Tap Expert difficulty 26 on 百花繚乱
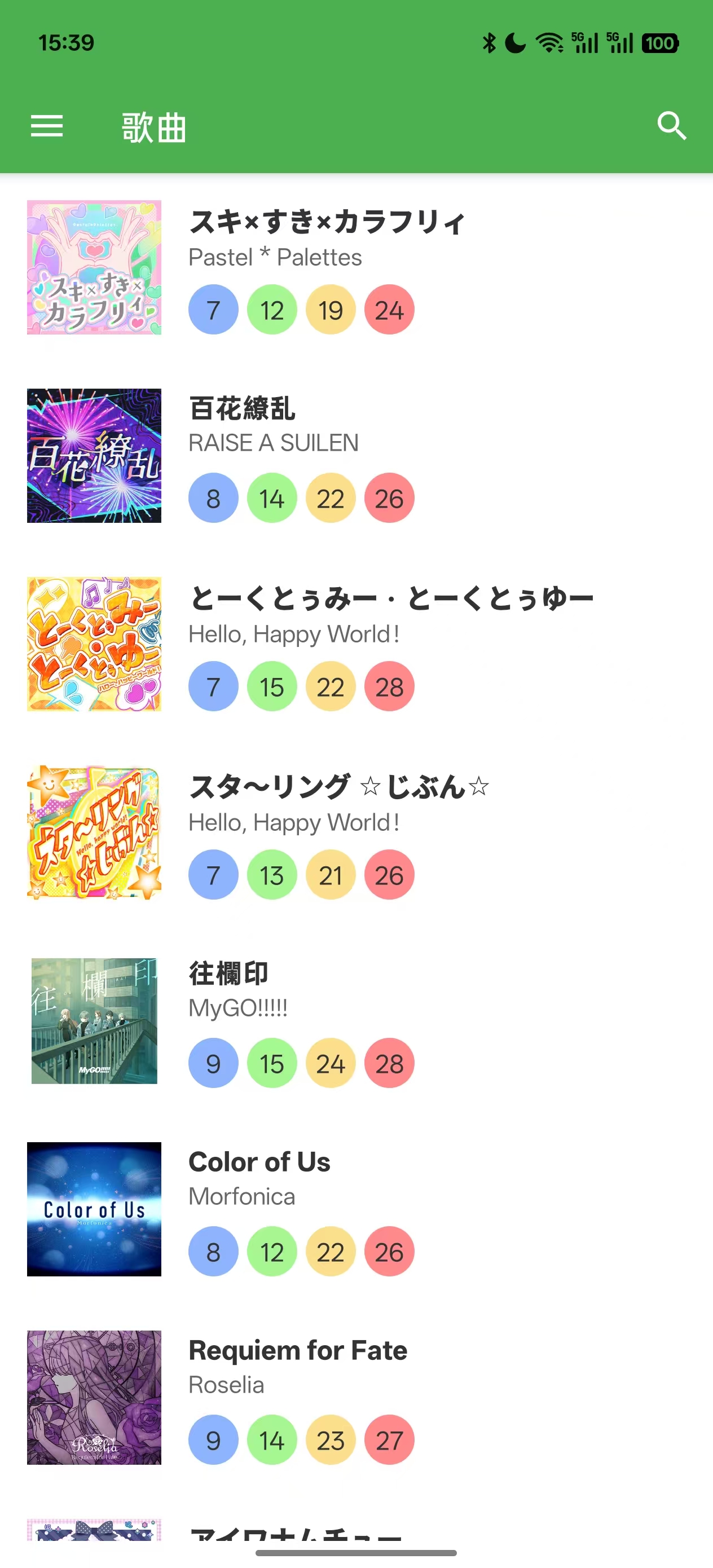Viewport: 713px width, 1568px height. (389, 498)
